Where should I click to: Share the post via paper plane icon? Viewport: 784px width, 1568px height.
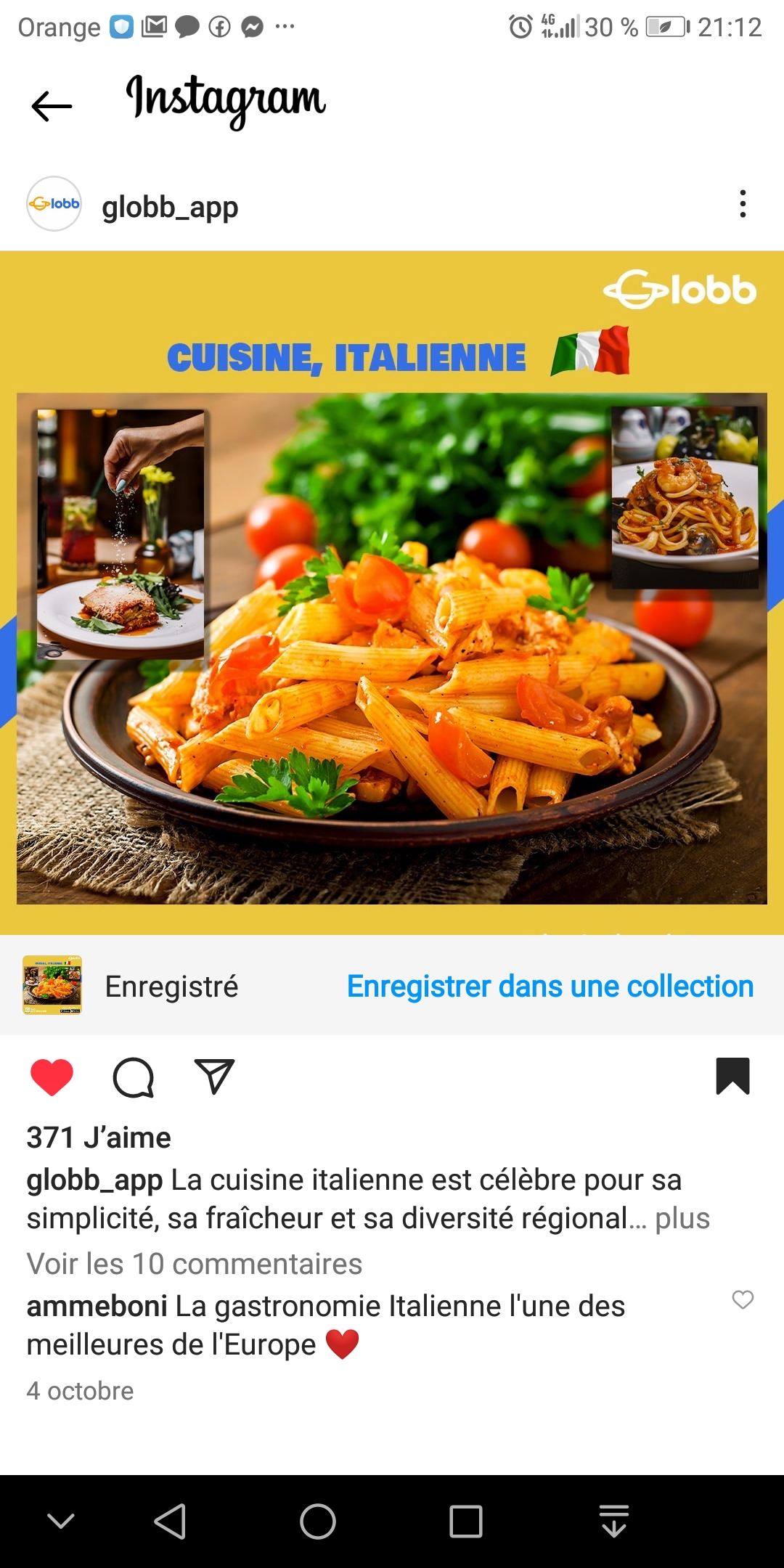pos(214,1077)
